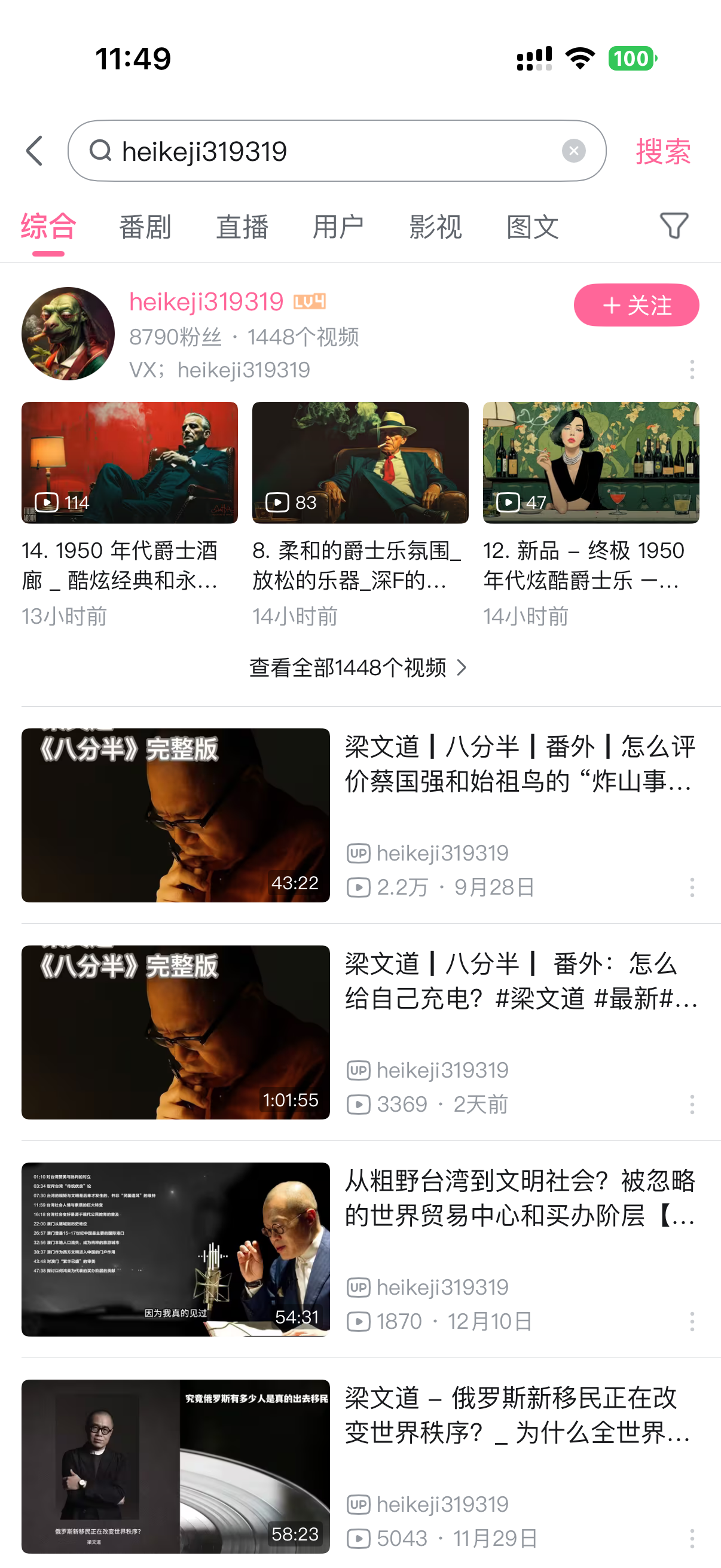Open more options for the 2.2万 views video
Image resolution: width=721 pixels, height=1568 pixels.
692,887
